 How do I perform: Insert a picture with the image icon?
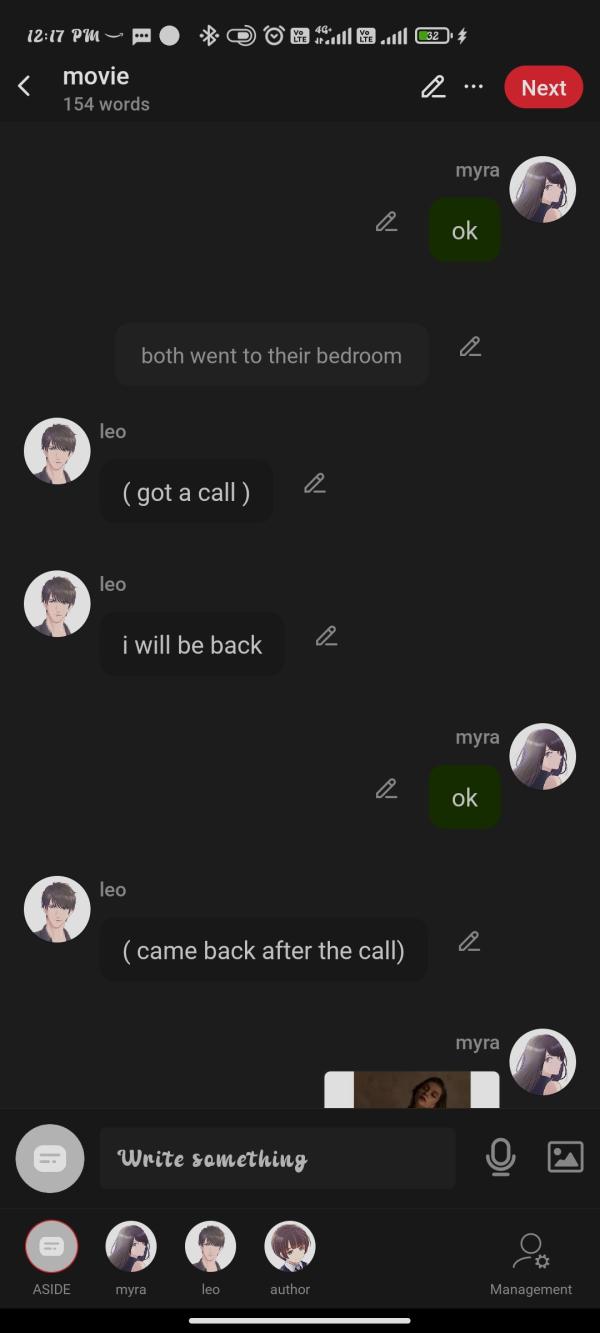coord(565,1157)
